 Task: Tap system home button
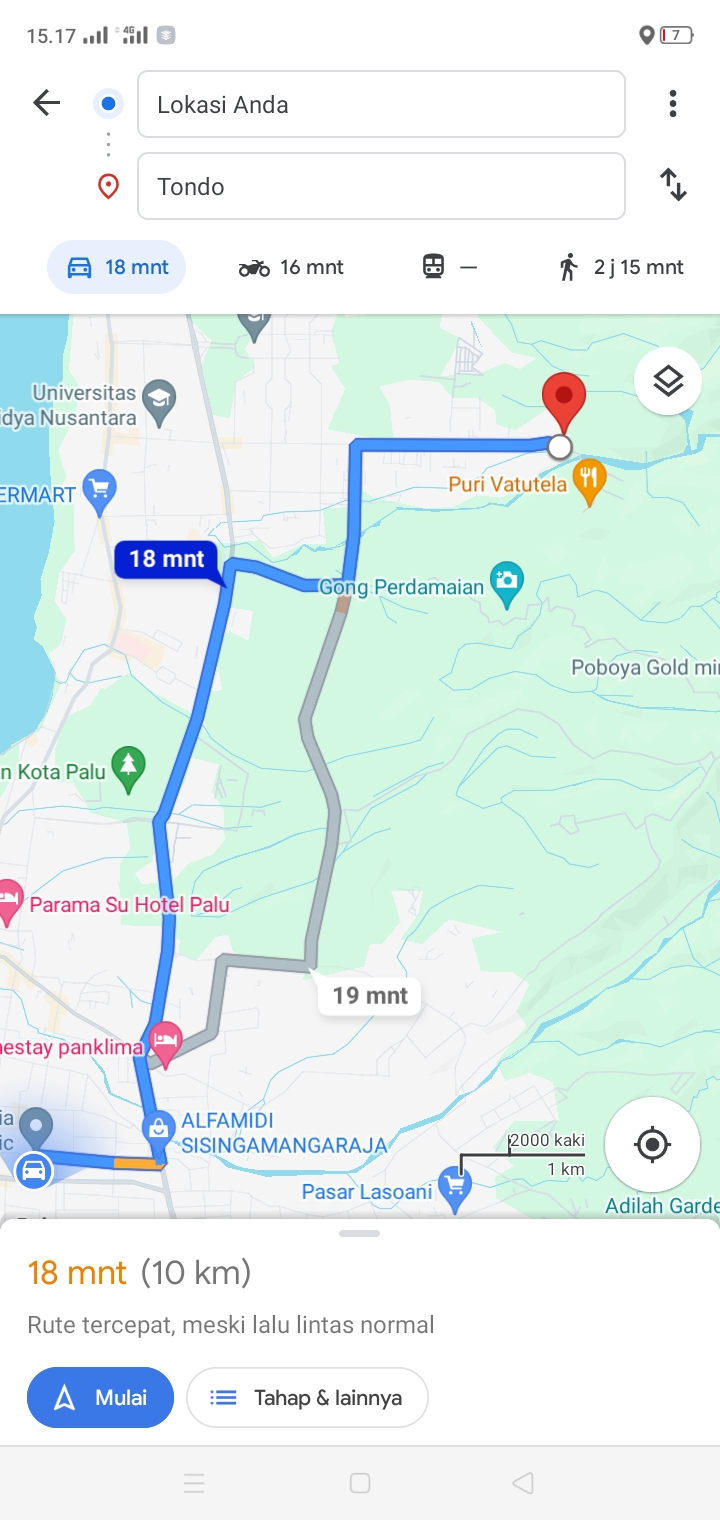pos(360,1483)
